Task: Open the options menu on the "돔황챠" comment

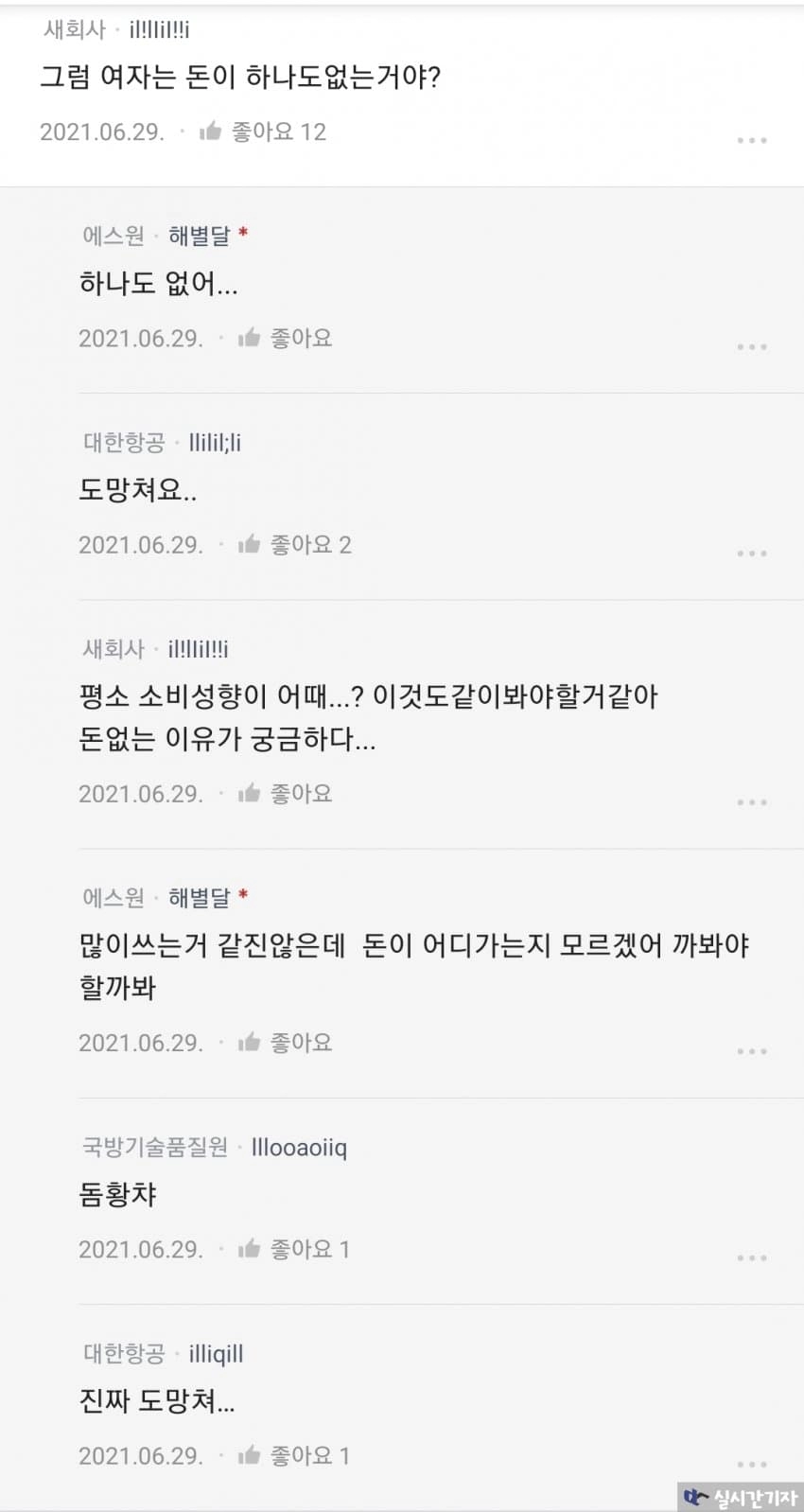Action: coord(752,1257)
